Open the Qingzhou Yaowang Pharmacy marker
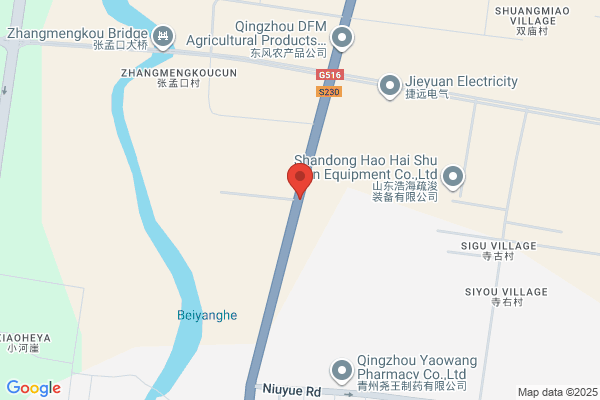Image resolution: width=600 pixels, height=400 pixels. (342, 371)
